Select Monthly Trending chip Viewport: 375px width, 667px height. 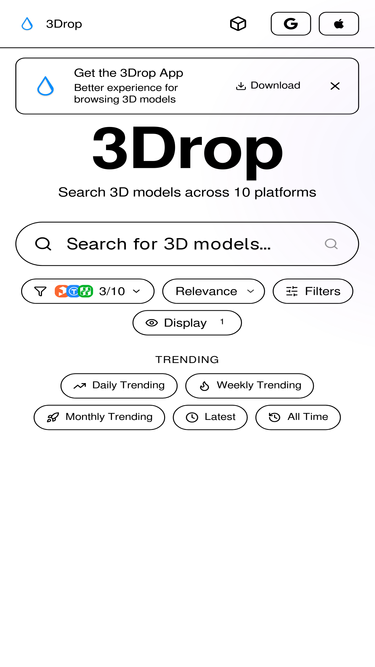tap(99, 417)
